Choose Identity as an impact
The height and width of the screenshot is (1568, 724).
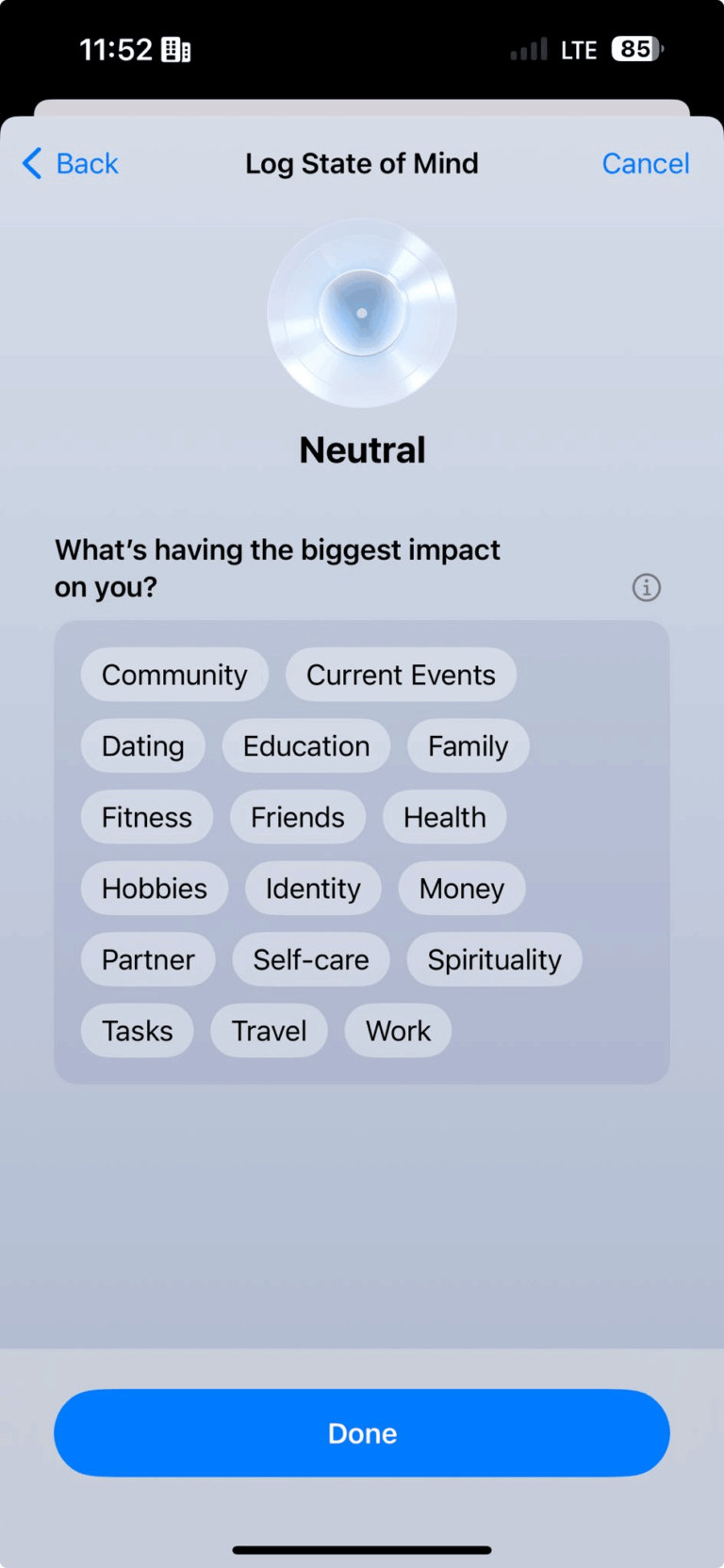coord(313,888)
